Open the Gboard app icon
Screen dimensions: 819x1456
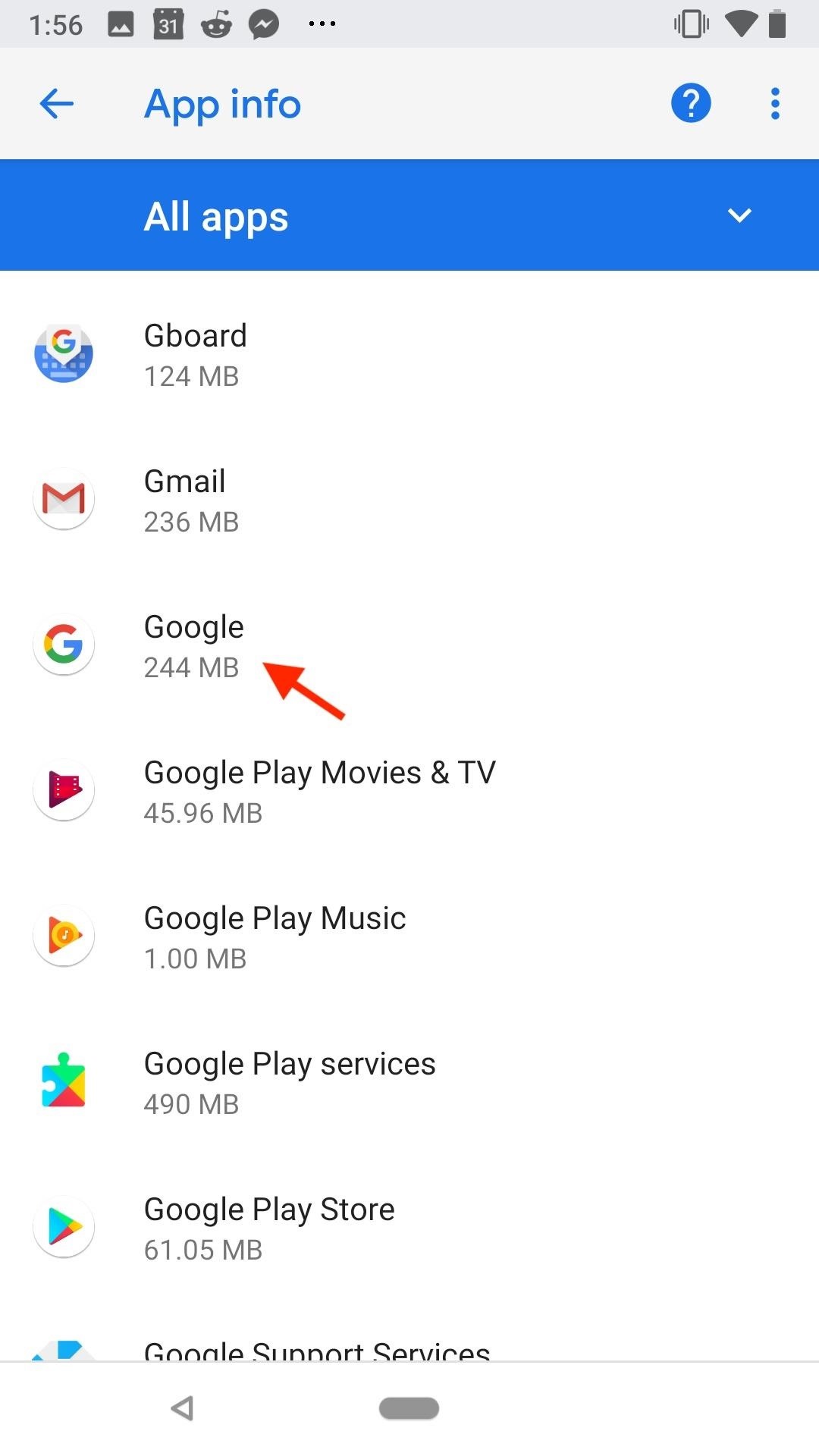pos(63,353)
